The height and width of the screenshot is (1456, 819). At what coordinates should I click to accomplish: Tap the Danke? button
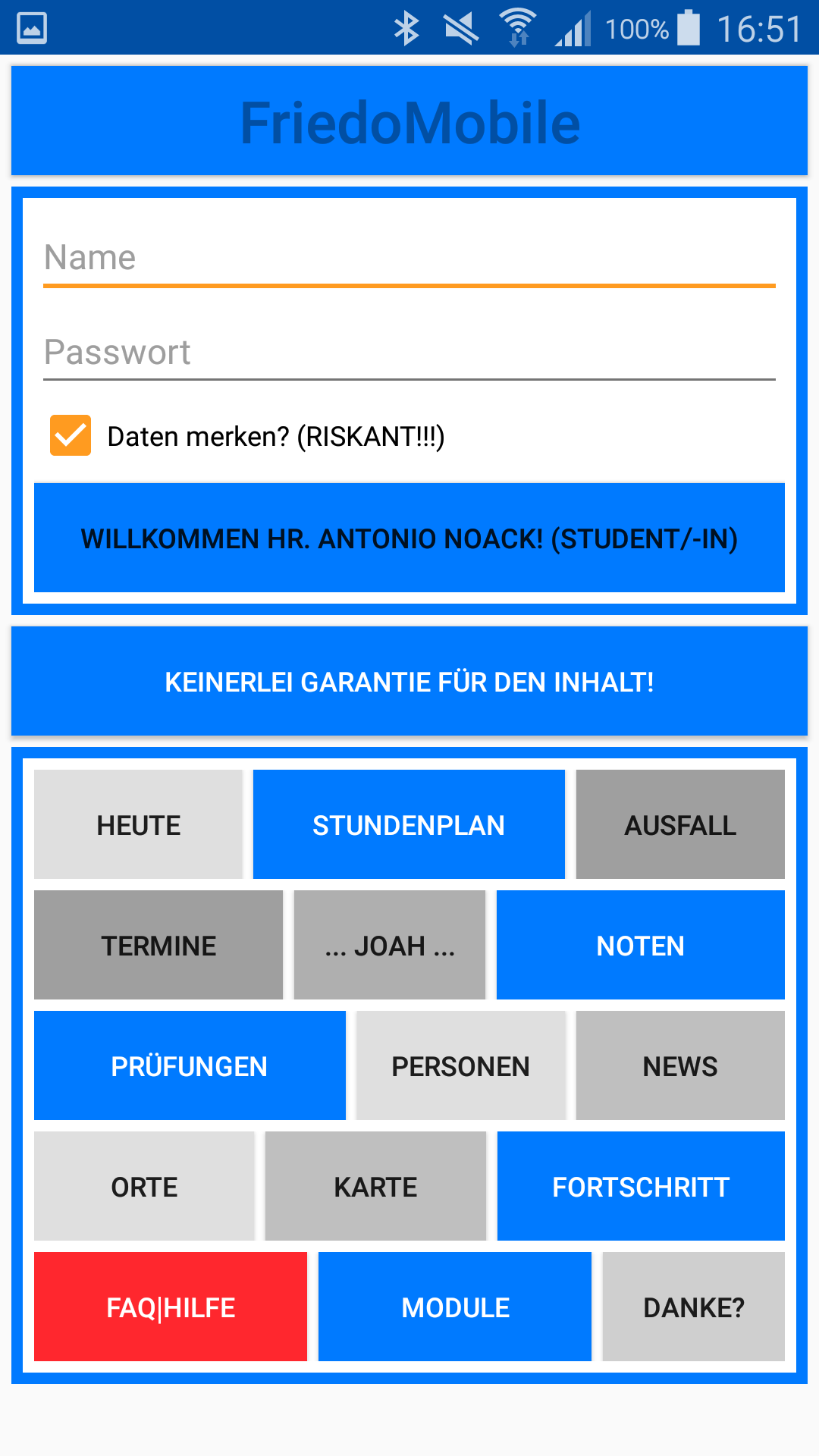694,1307
